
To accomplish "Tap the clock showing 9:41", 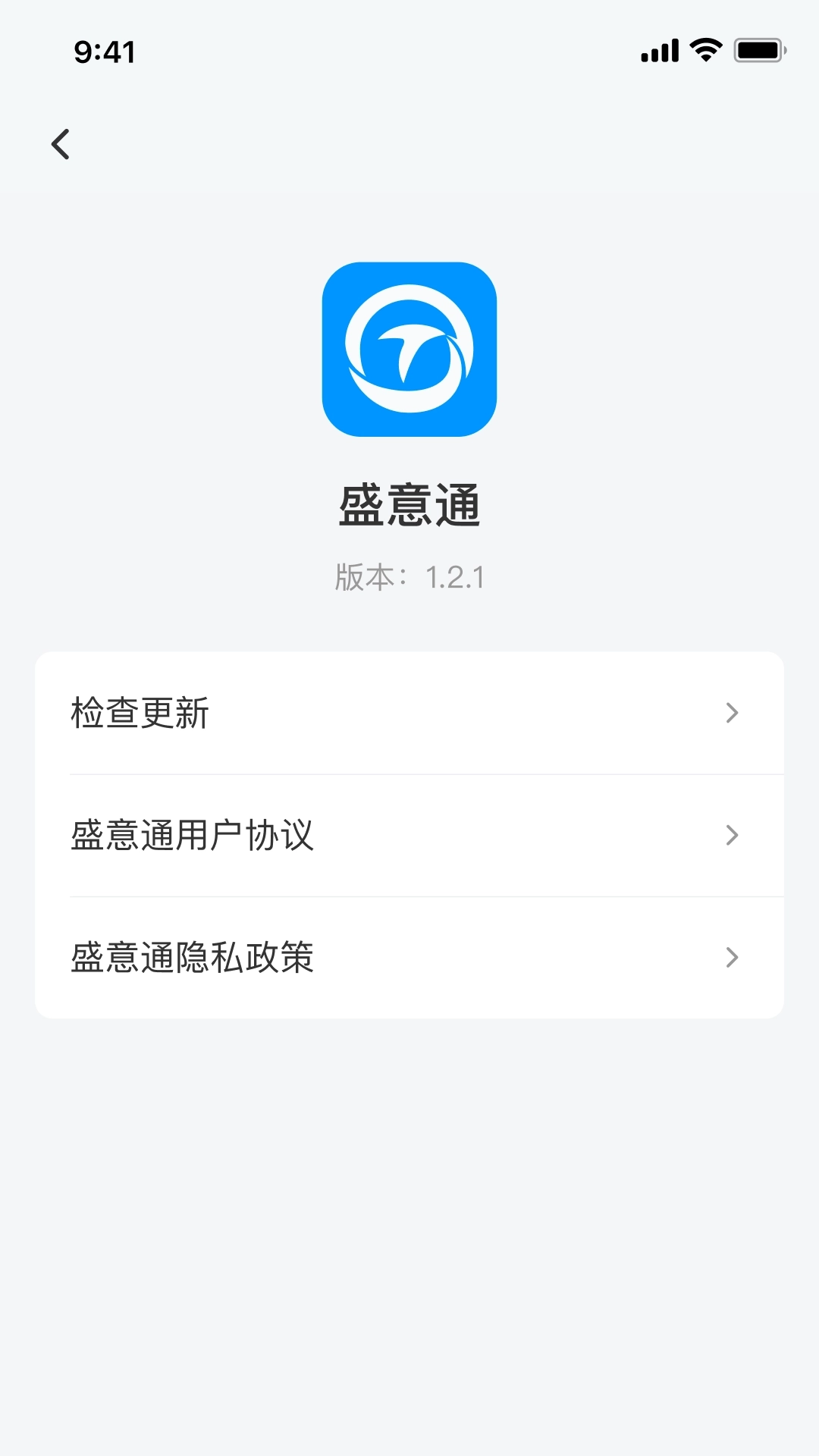I will [x=105, y=52].
